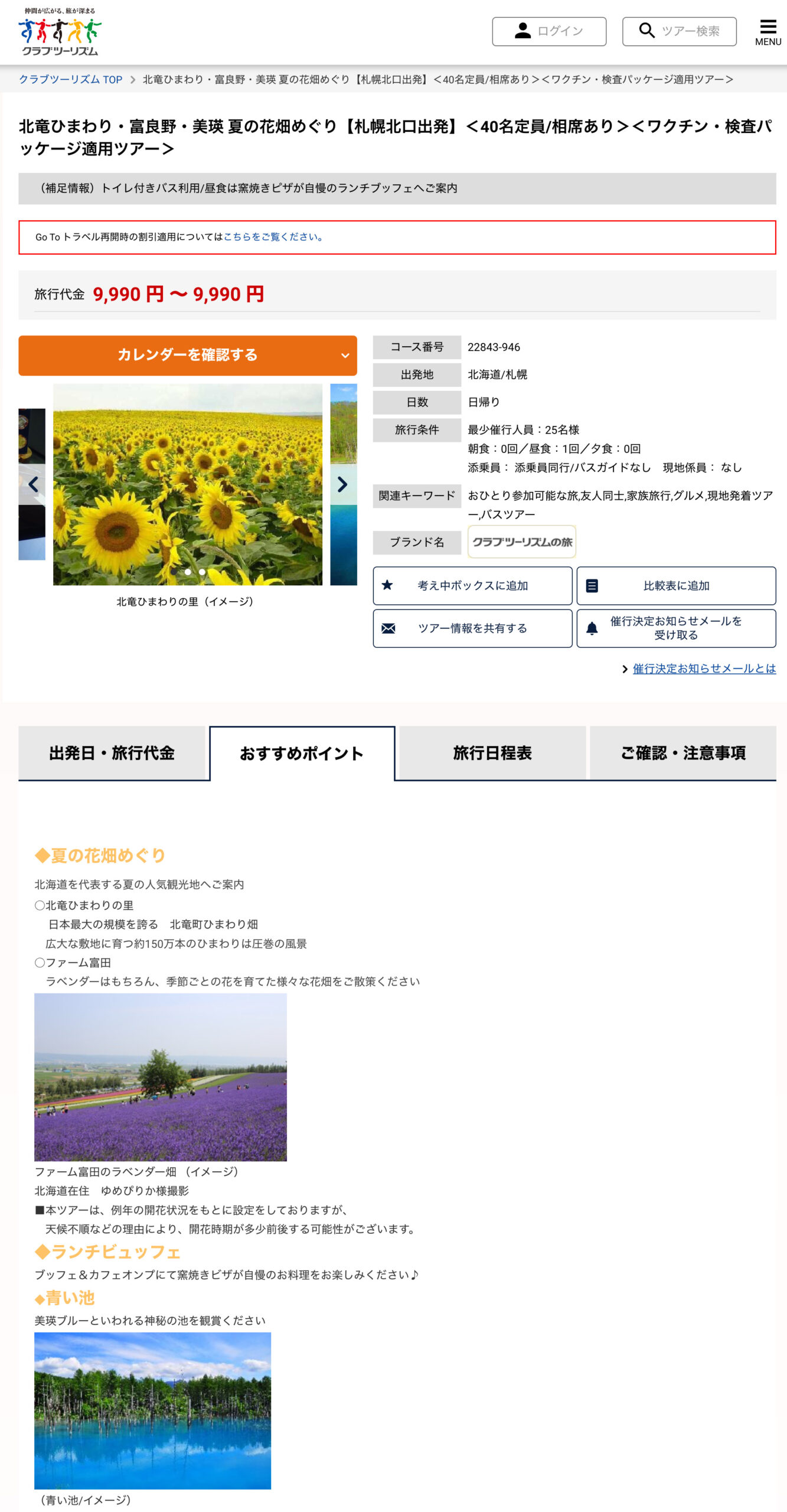787x1512 pixels.
Task: Click the next image carousel arrow
Action: pos(341,484)
